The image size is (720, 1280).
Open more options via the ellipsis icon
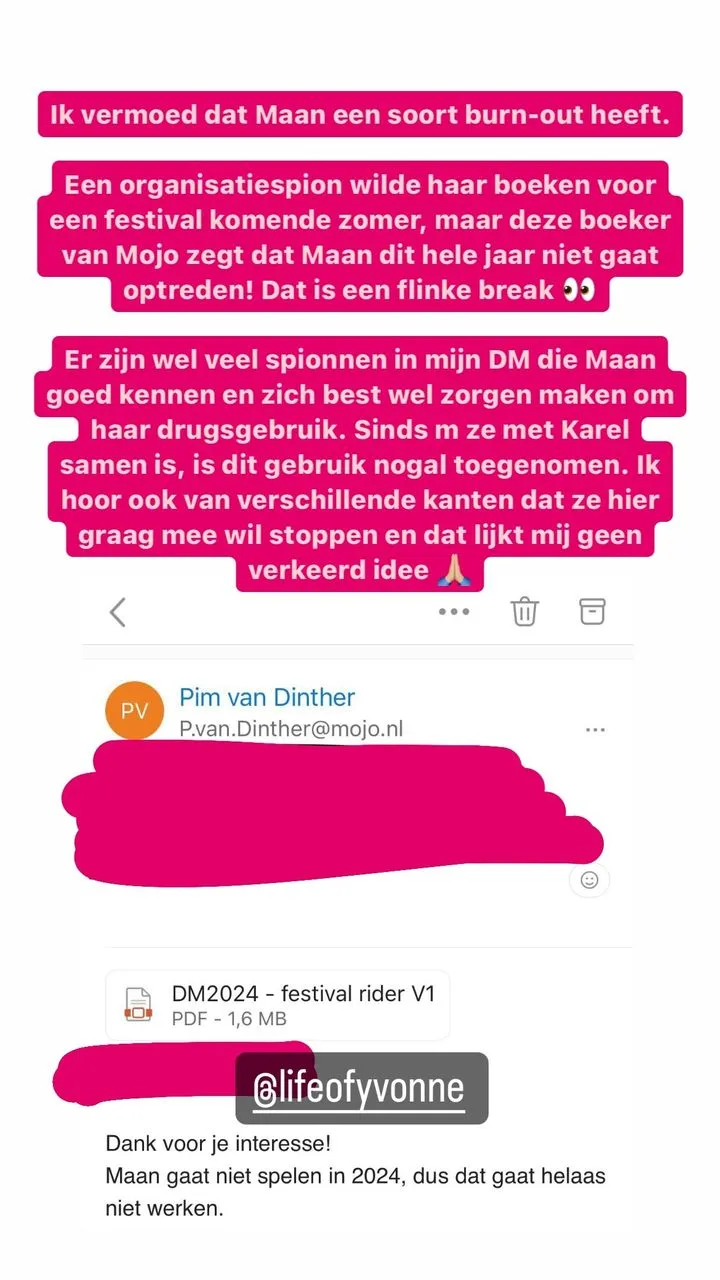pos(454,611)
